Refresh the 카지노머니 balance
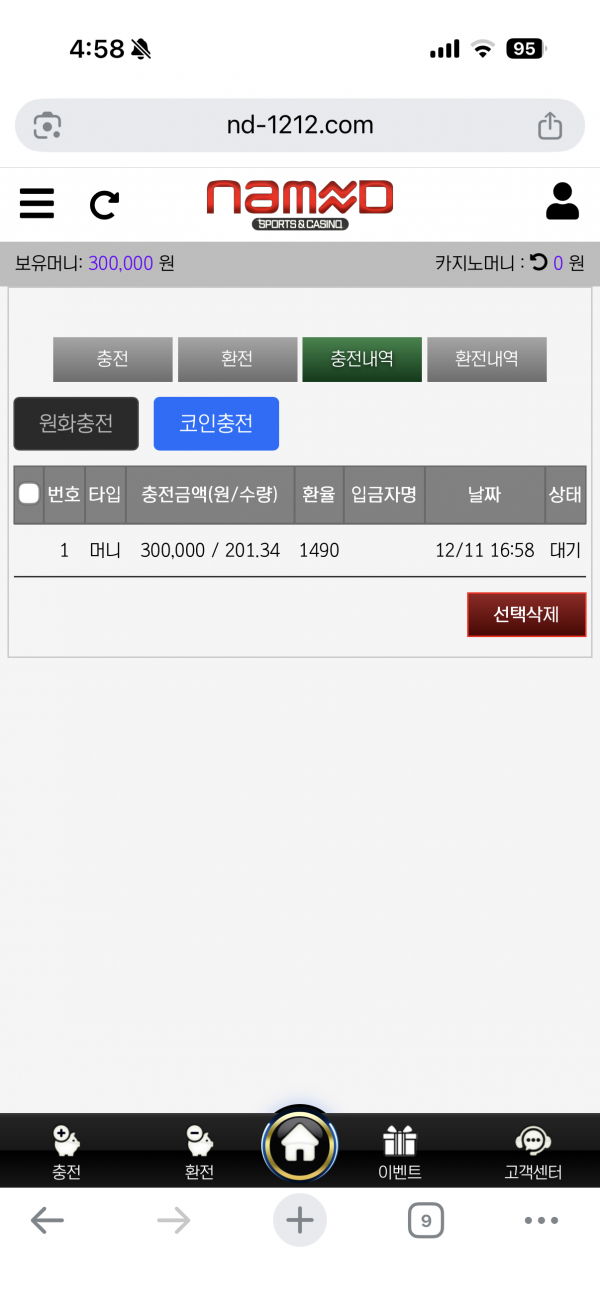 539,263
